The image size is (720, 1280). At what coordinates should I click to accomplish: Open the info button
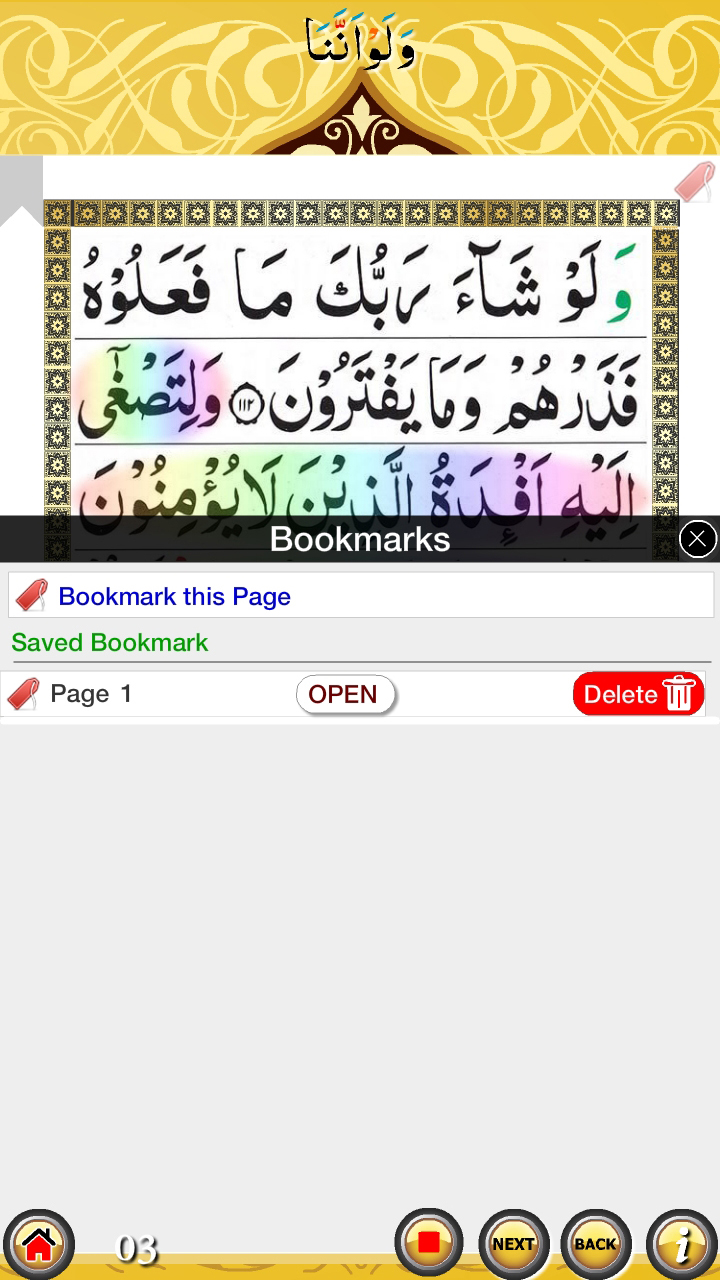click(x=682, y=1244)
